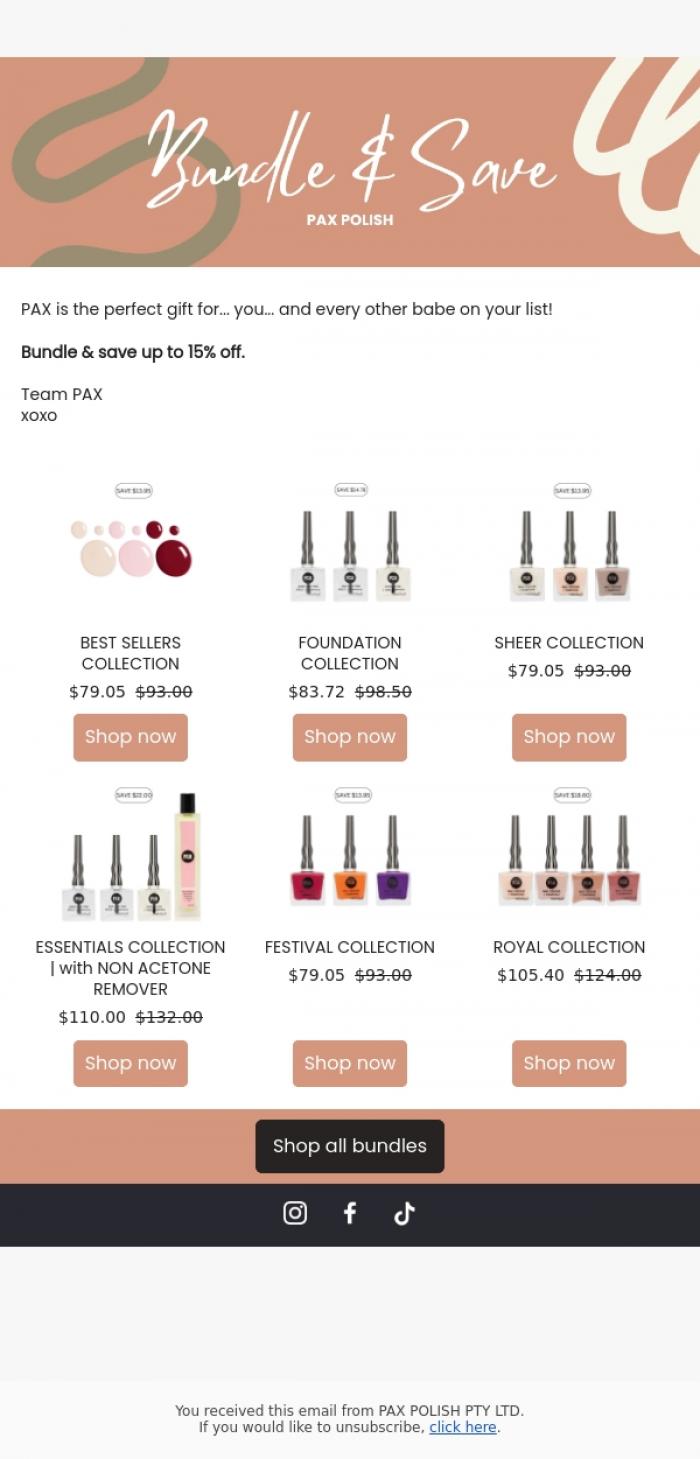Open Shop all bundles
Screen dimensions: 700x1459
pyautogui.click(x=350, y=1146)
